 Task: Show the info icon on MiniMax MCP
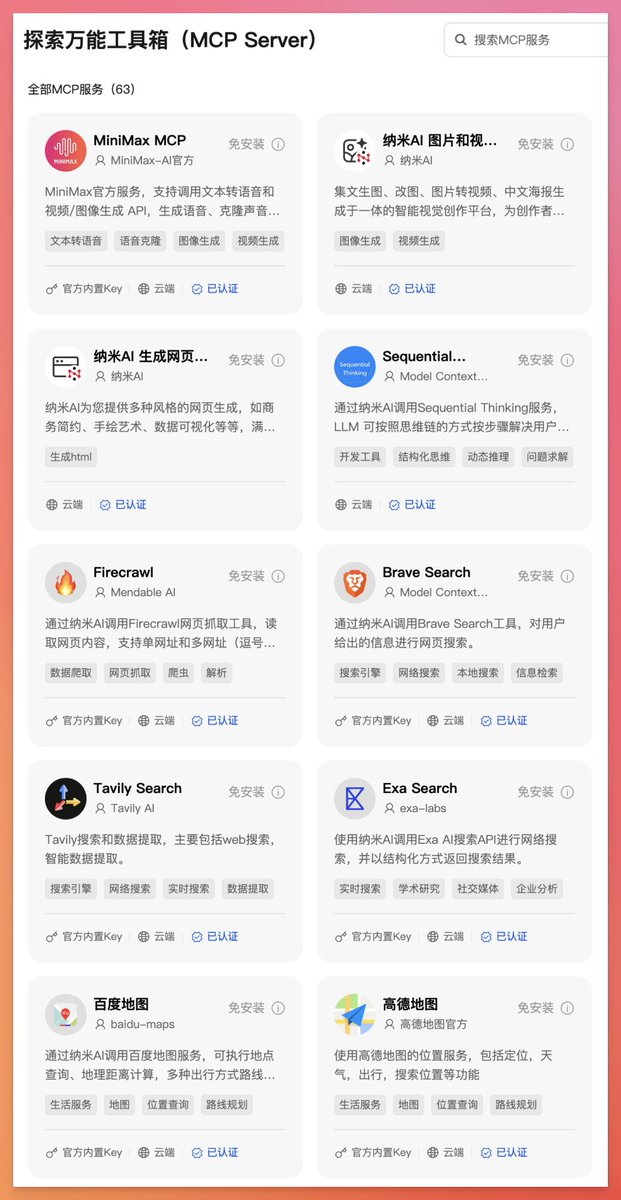coord(278,144)
